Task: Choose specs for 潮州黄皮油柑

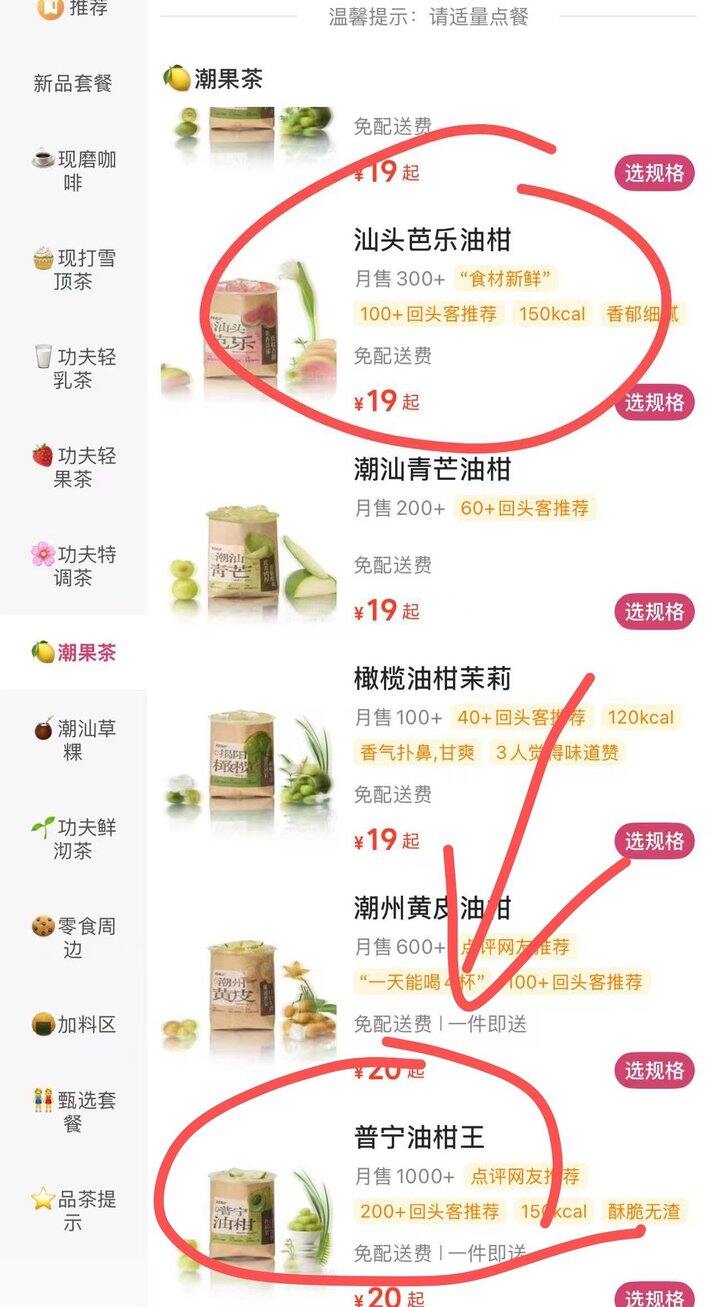Action: [x=654, y=1071]
